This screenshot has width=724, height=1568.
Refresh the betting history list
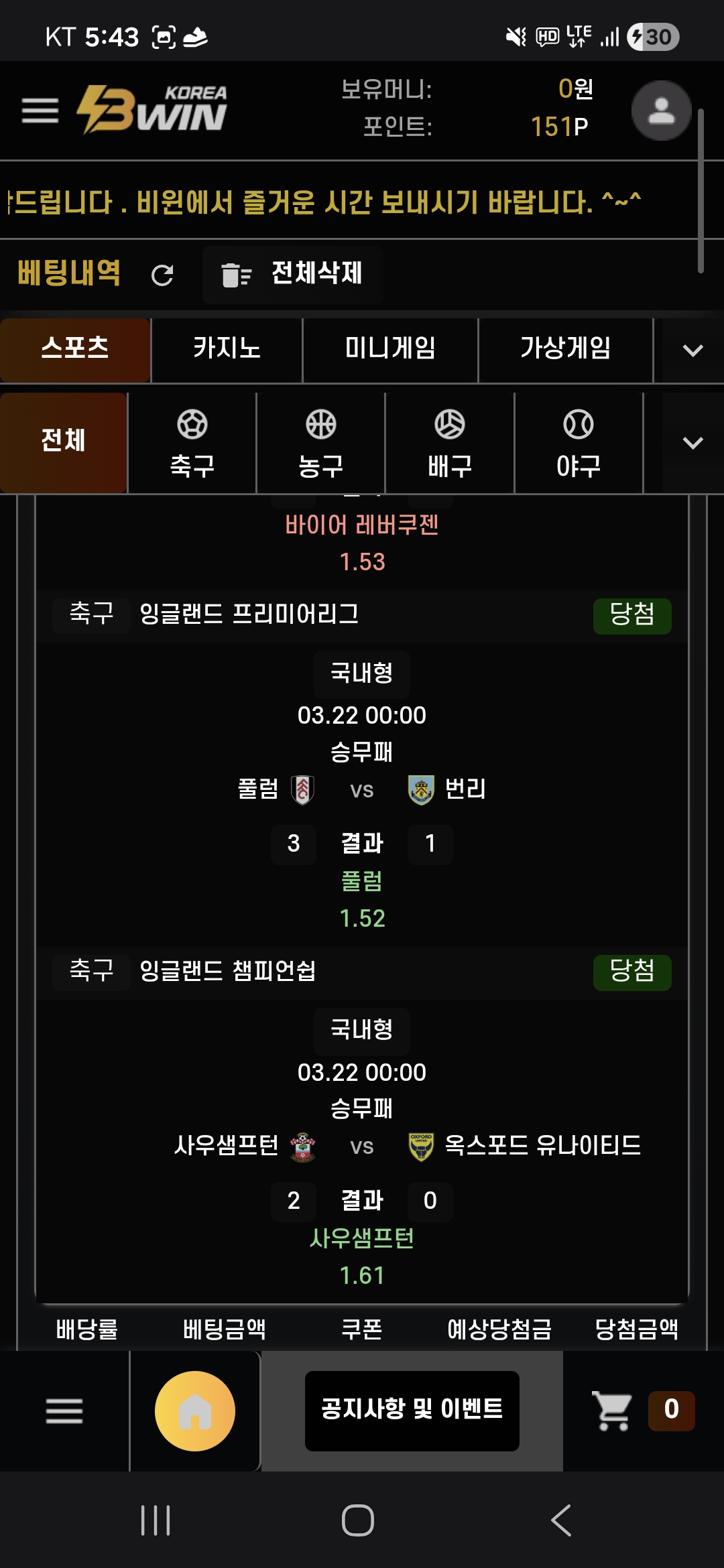162,275
